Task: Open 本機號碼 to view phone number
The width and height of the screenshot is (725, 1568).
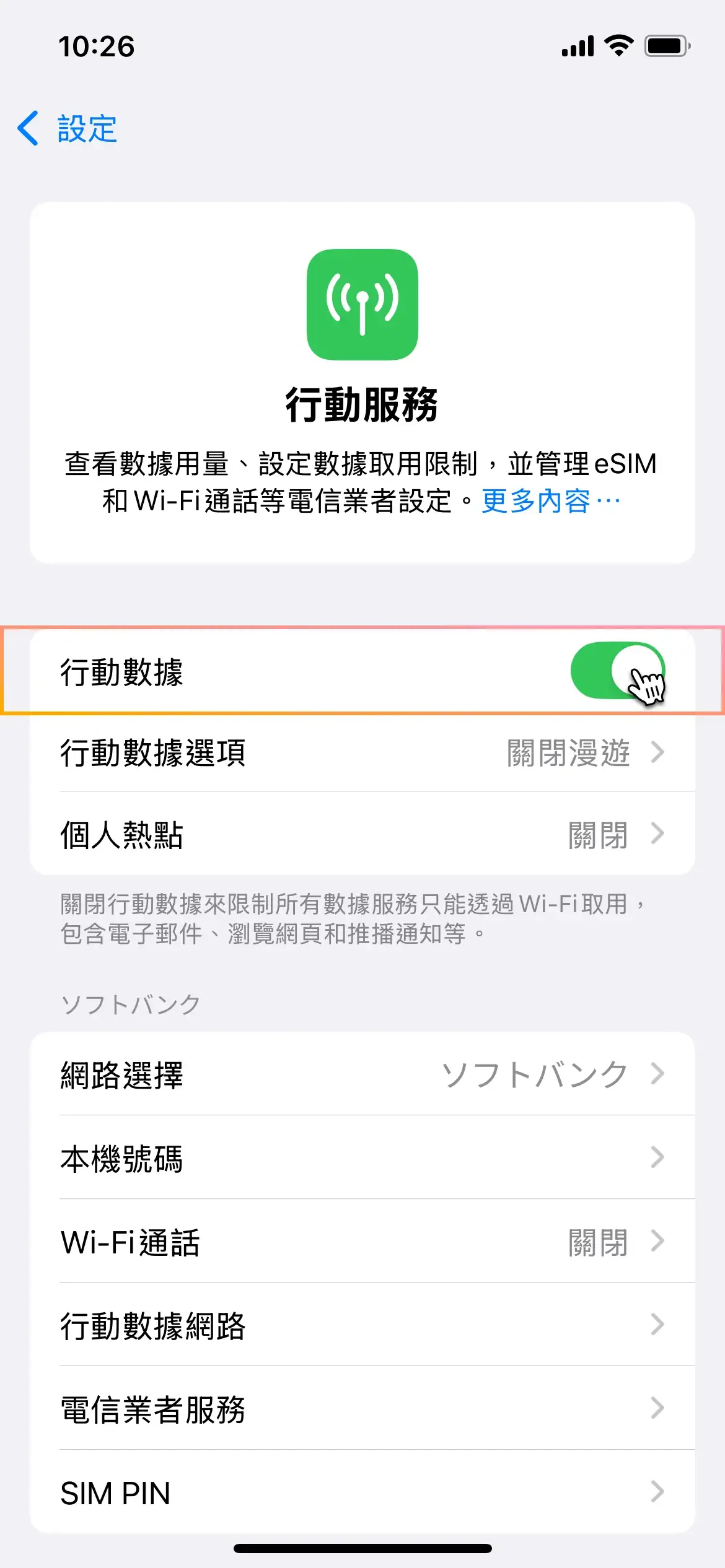Action: [362, 1159]
